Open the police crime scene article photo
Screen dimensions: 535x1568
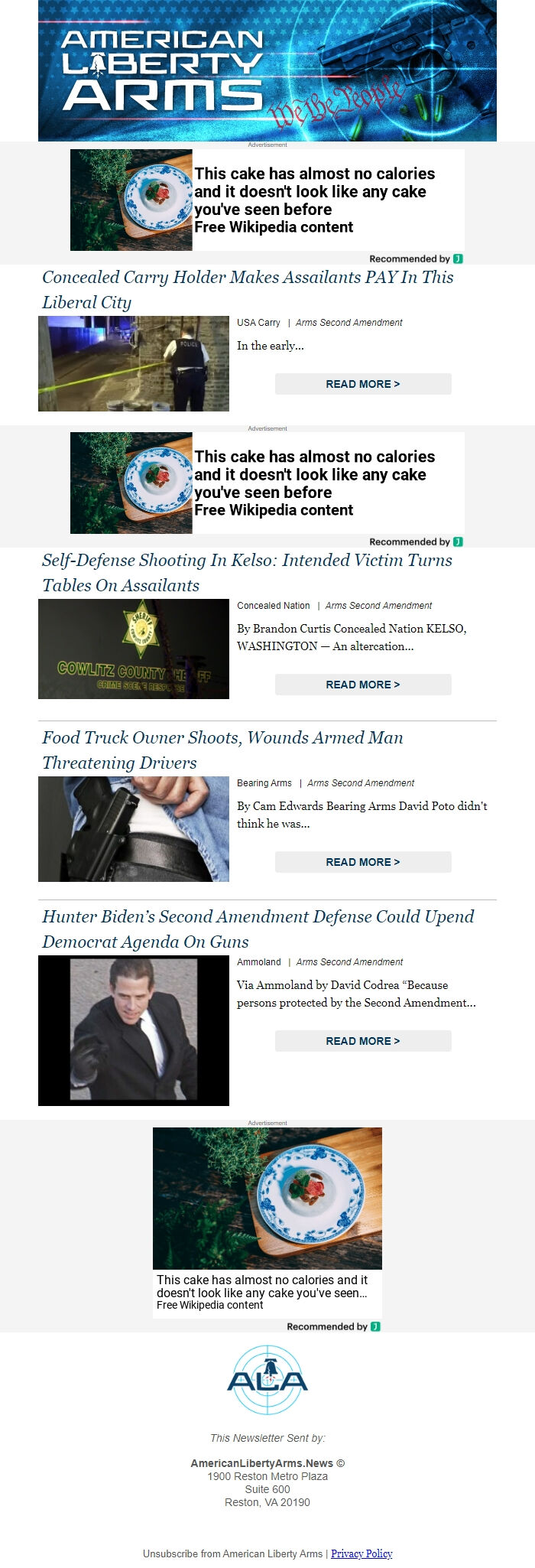134,364
